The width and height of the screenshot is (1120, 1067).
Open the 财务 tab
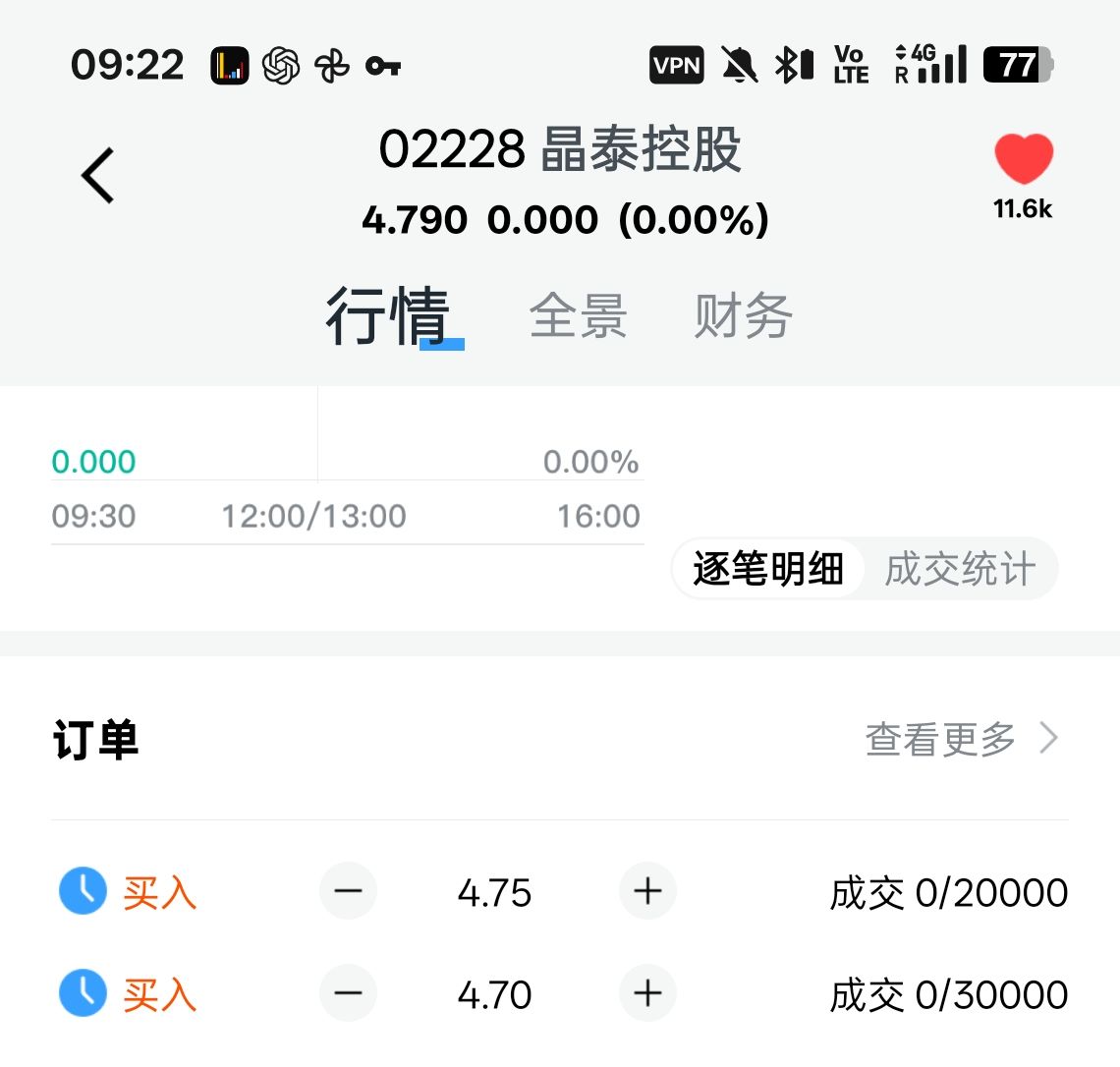pos(743,316)
